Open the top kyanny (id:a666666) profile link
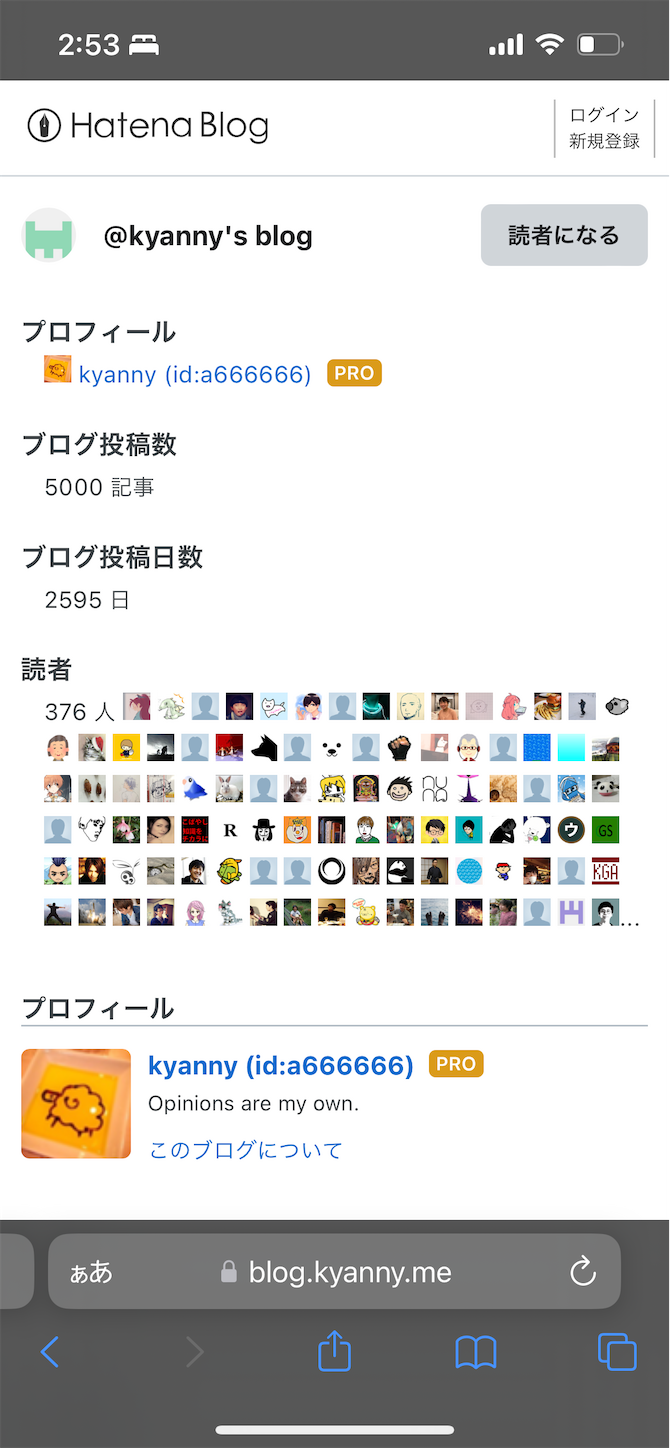670x1448 pixels. tap(195, 374)
